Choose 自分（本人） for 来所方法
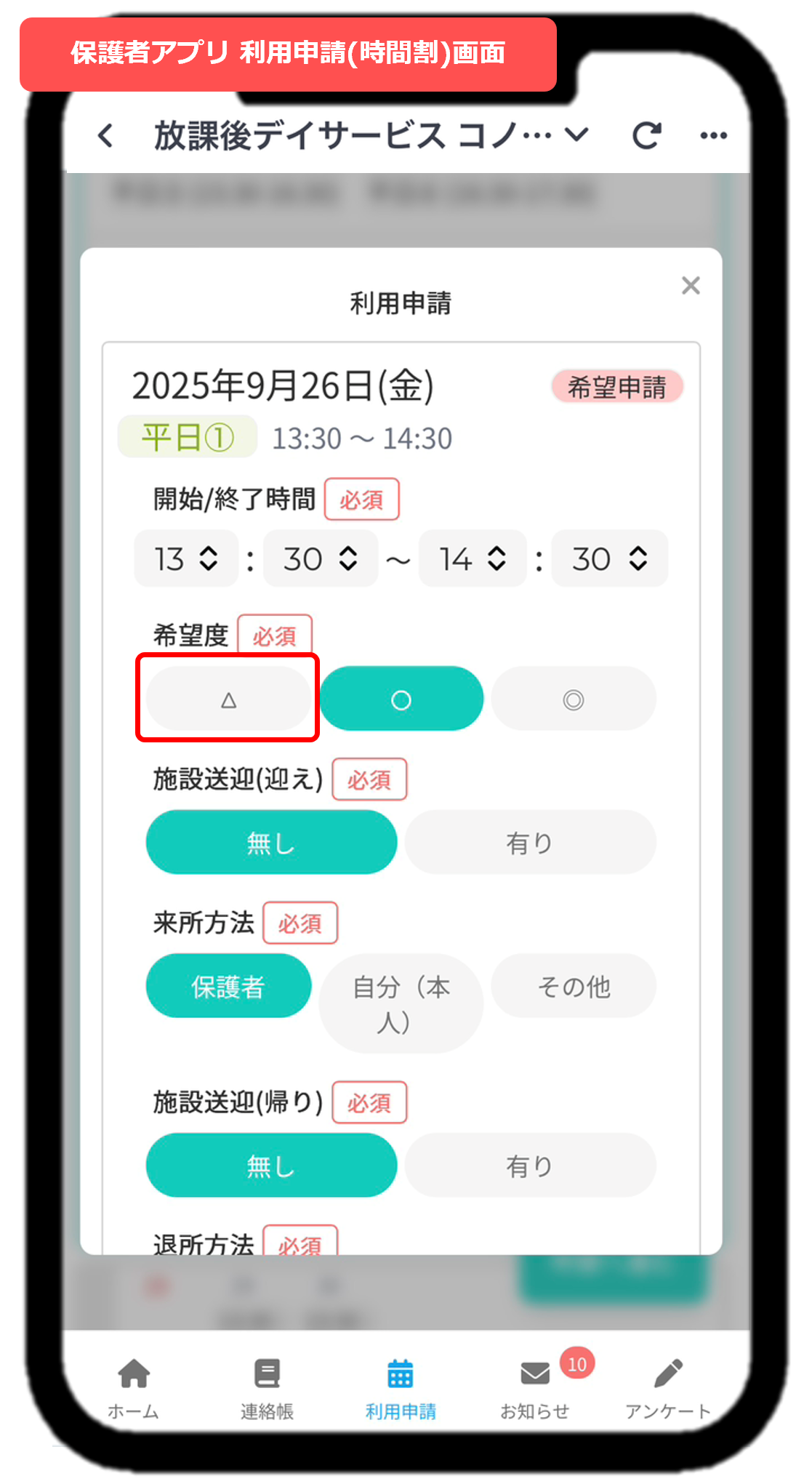 click(x=401, y=1003)
